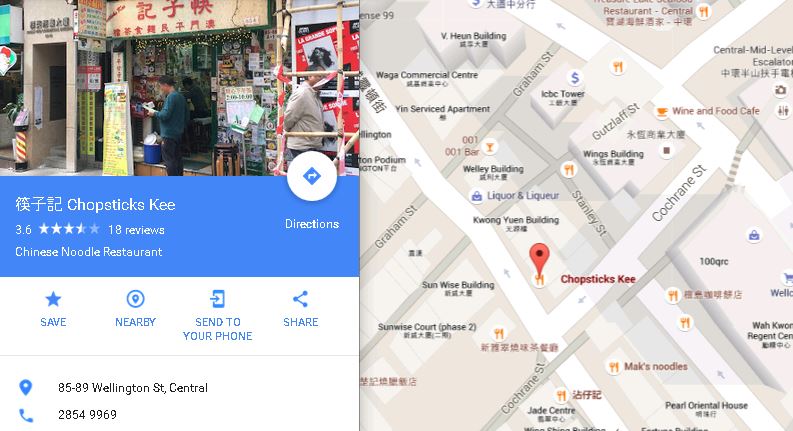Select the Wine and Food Cafe marker
Viewport: 793px width, 431px height.
[x=661, y=111]
